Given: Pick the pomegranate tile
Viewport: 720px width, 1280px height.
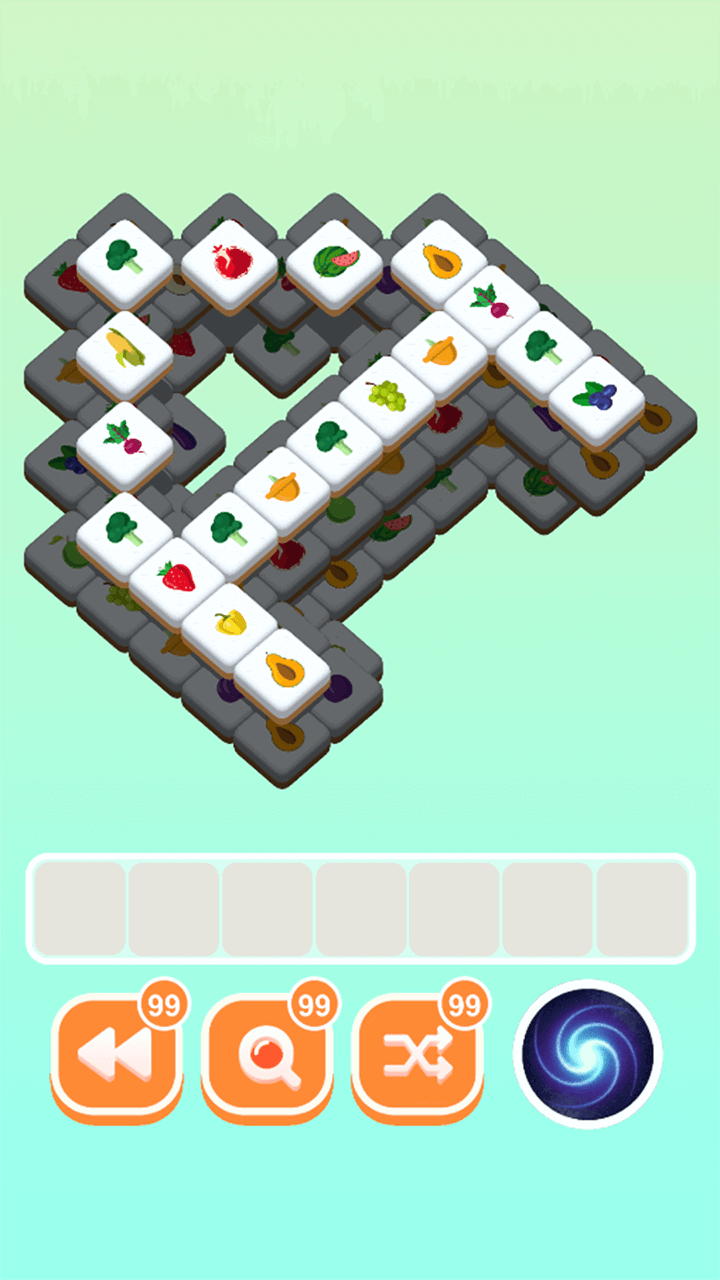Looking at the screenshot, I should click(230, 260).
